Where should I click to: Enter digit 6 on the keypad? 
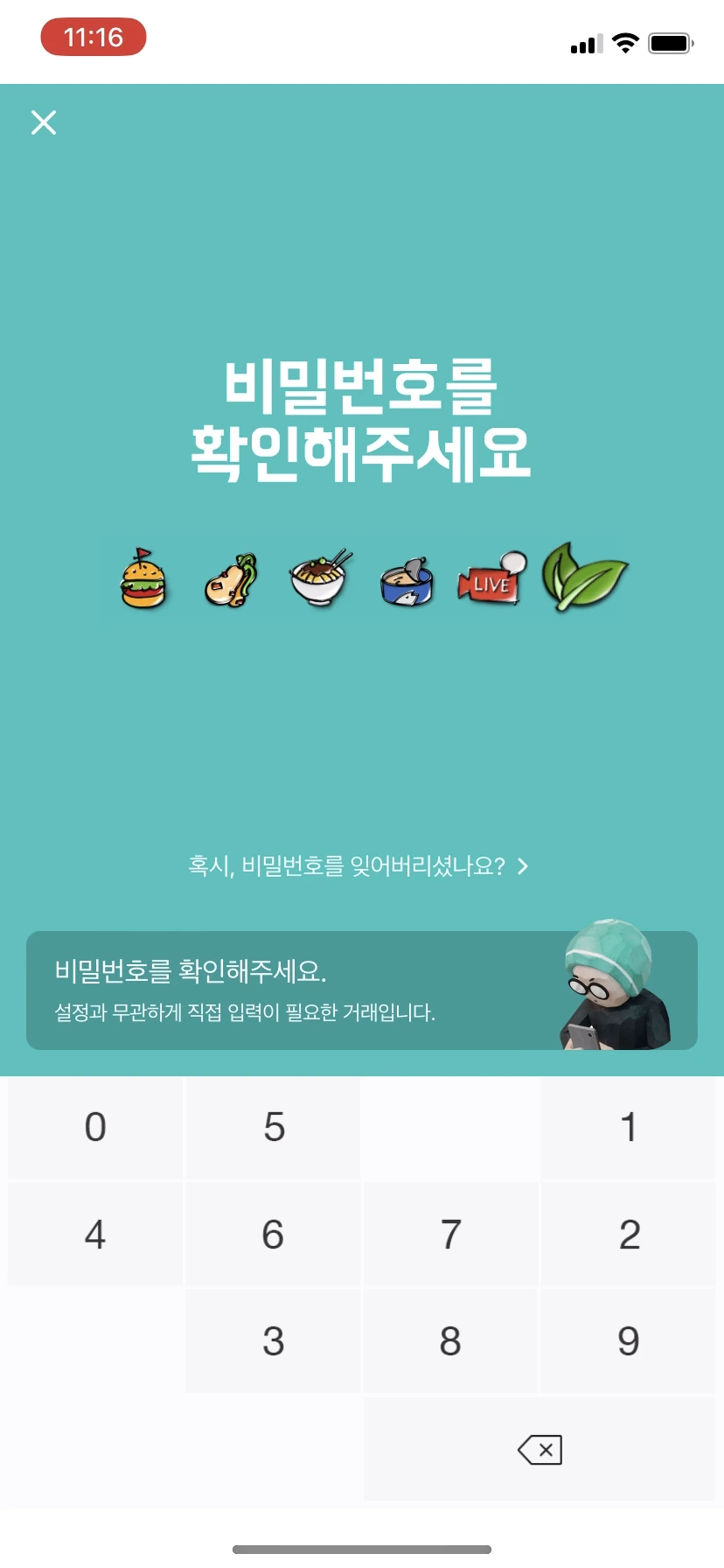point(274,1235)
